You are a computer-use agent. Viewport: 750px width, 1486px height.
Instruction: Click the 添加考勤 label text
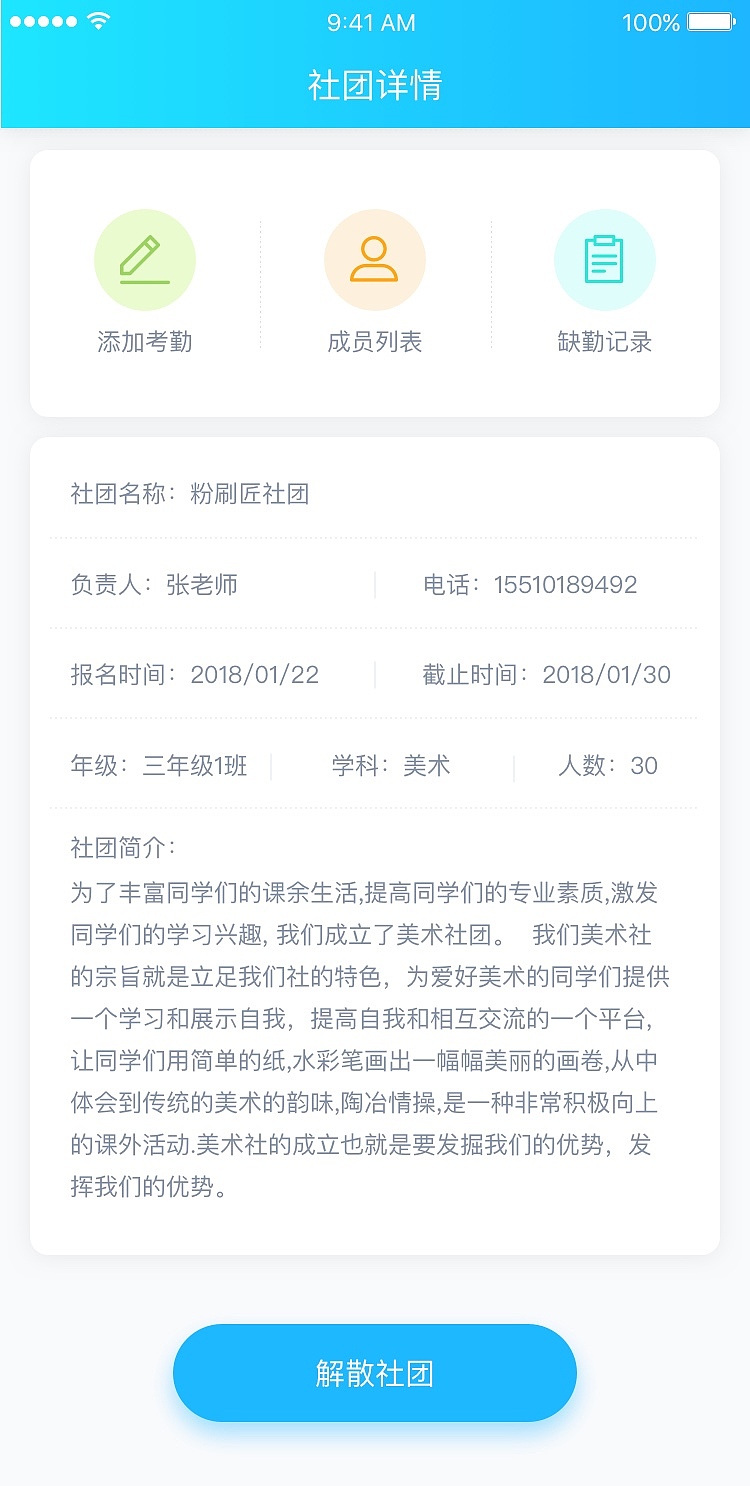click(x=145, y=340)
